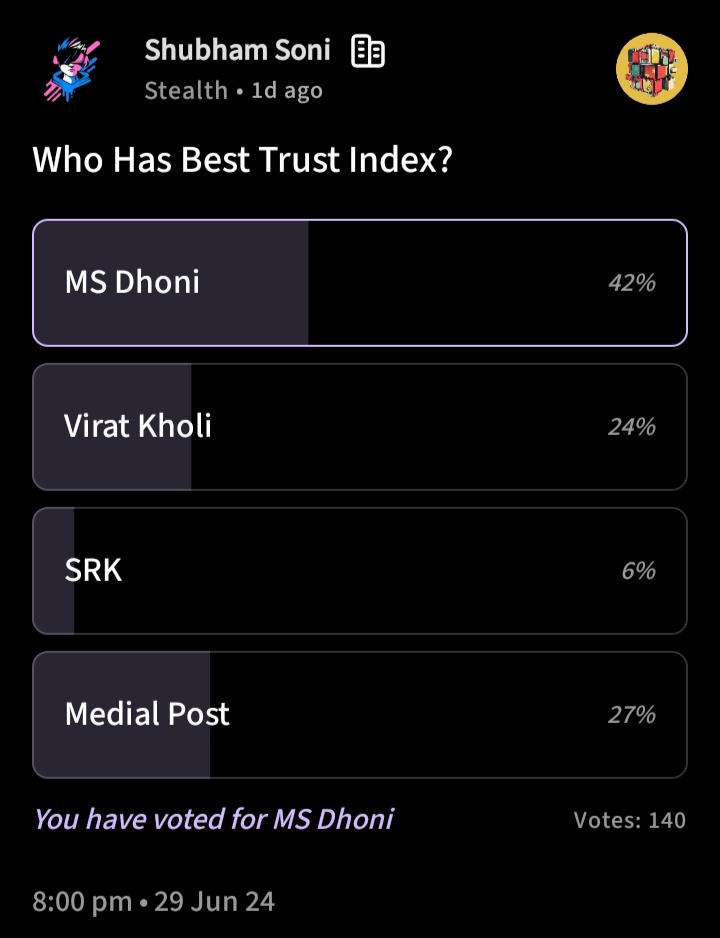The width and height of the screenshot is (720, 938).
Task: Select the MS Dhoni poll option
Action: click(360, 283)
